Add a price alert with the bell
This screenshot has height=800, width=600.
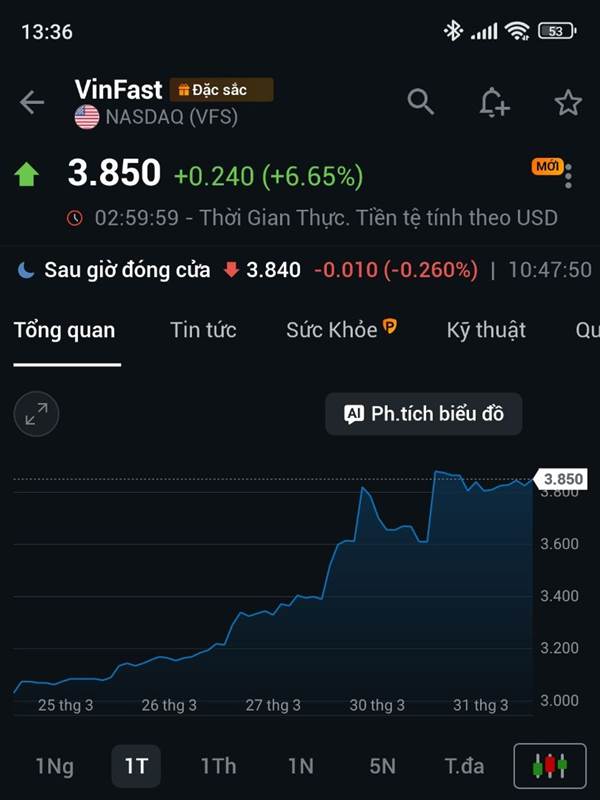point(494,102)
